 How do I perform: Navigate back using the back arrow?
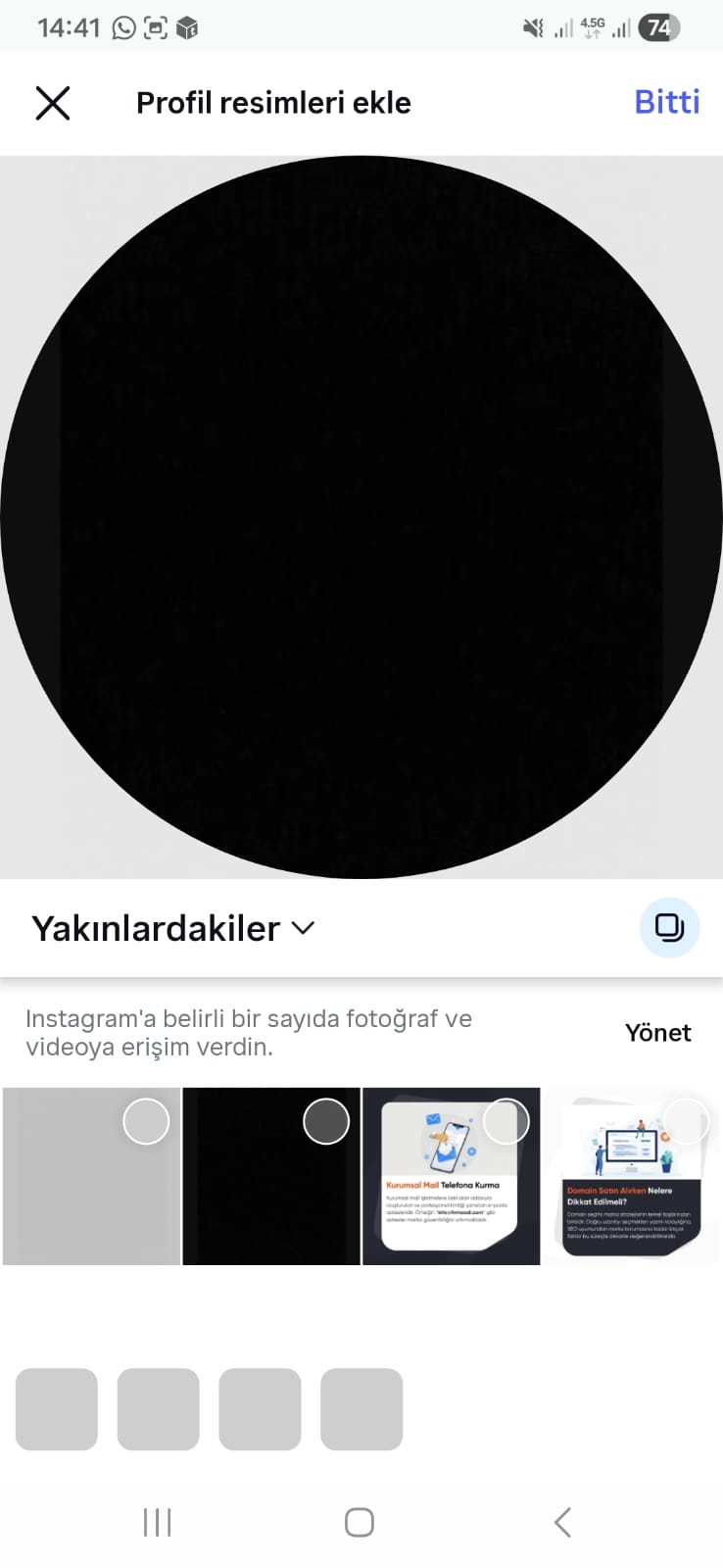click(x=562, y=1522)
